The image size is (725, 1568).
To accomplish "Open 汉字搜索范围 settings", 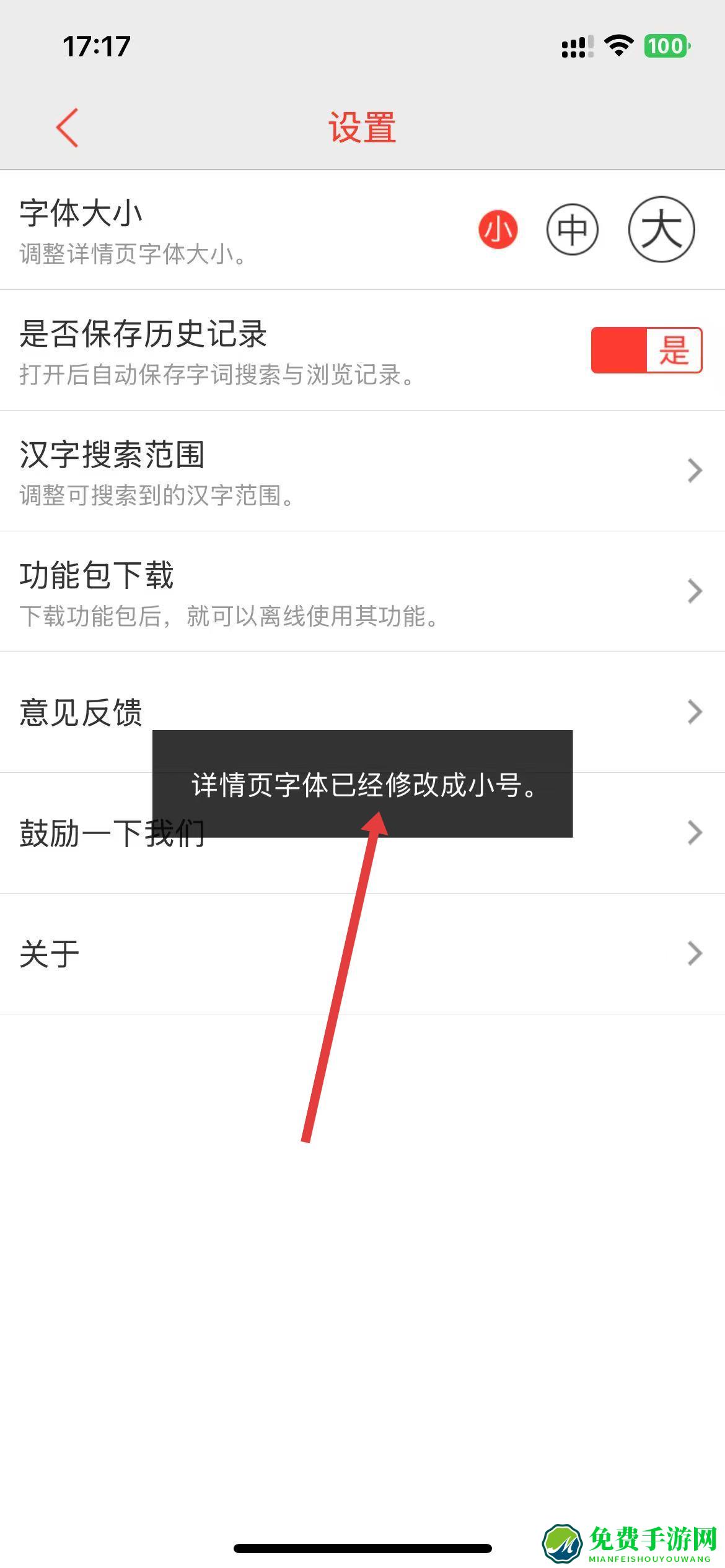I will (x=362, y=471).
